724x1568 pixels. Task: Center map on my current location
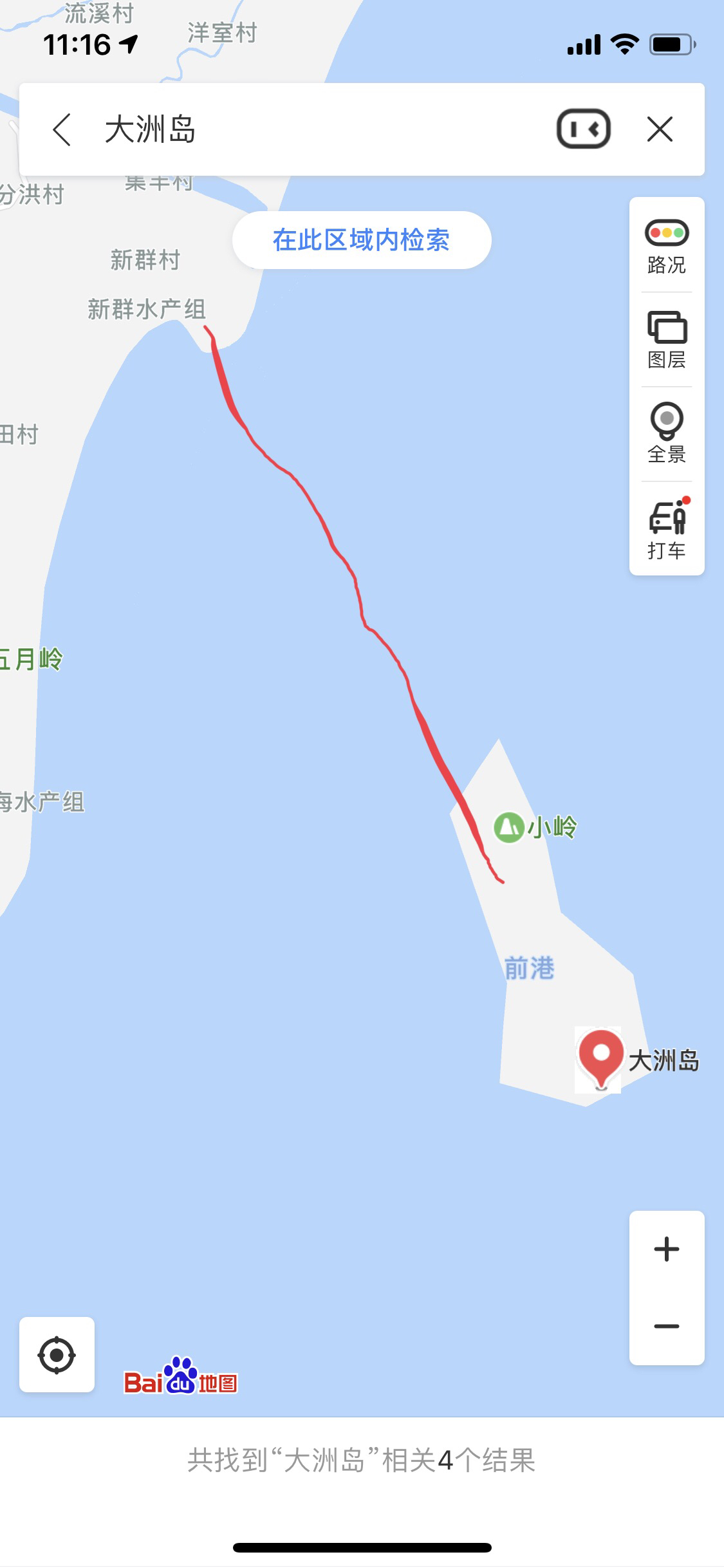(57, 1355)
